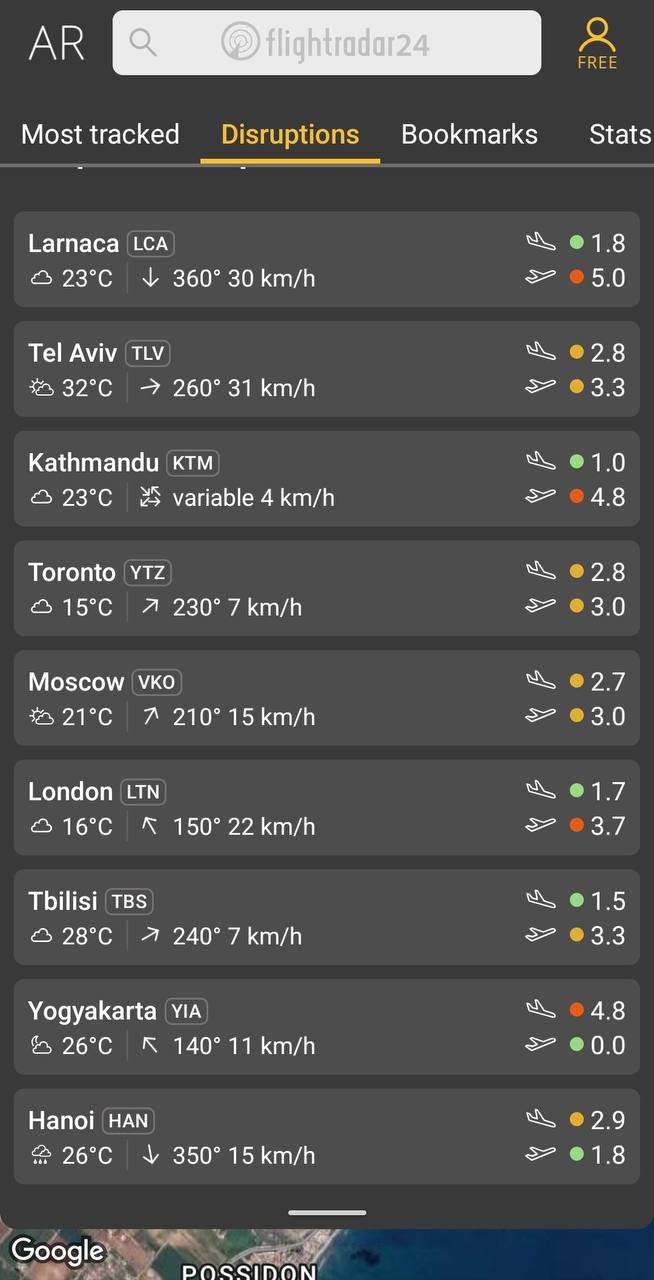Open Moscow VKO airport disruptions

(327, 698)
